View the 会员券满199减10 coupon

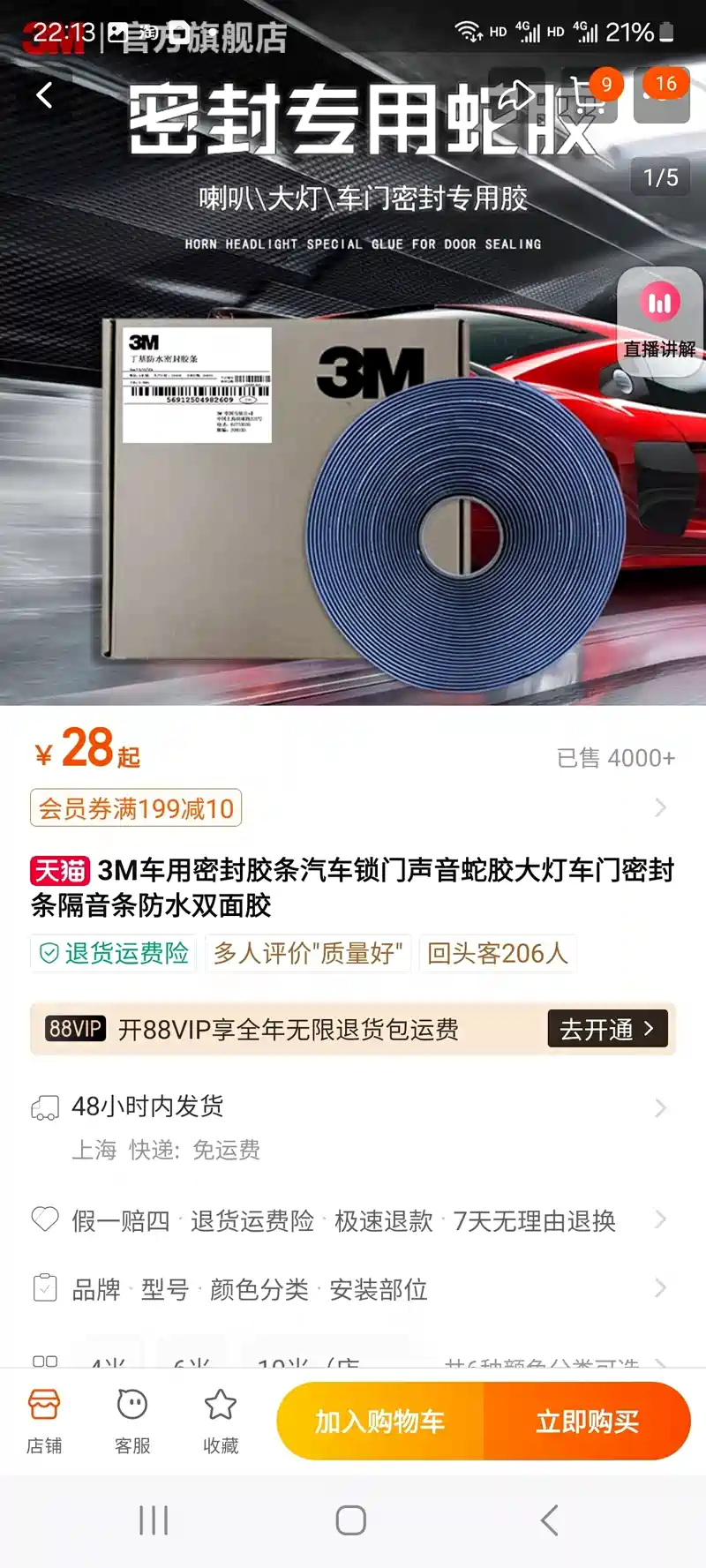(x=136, y=808)
